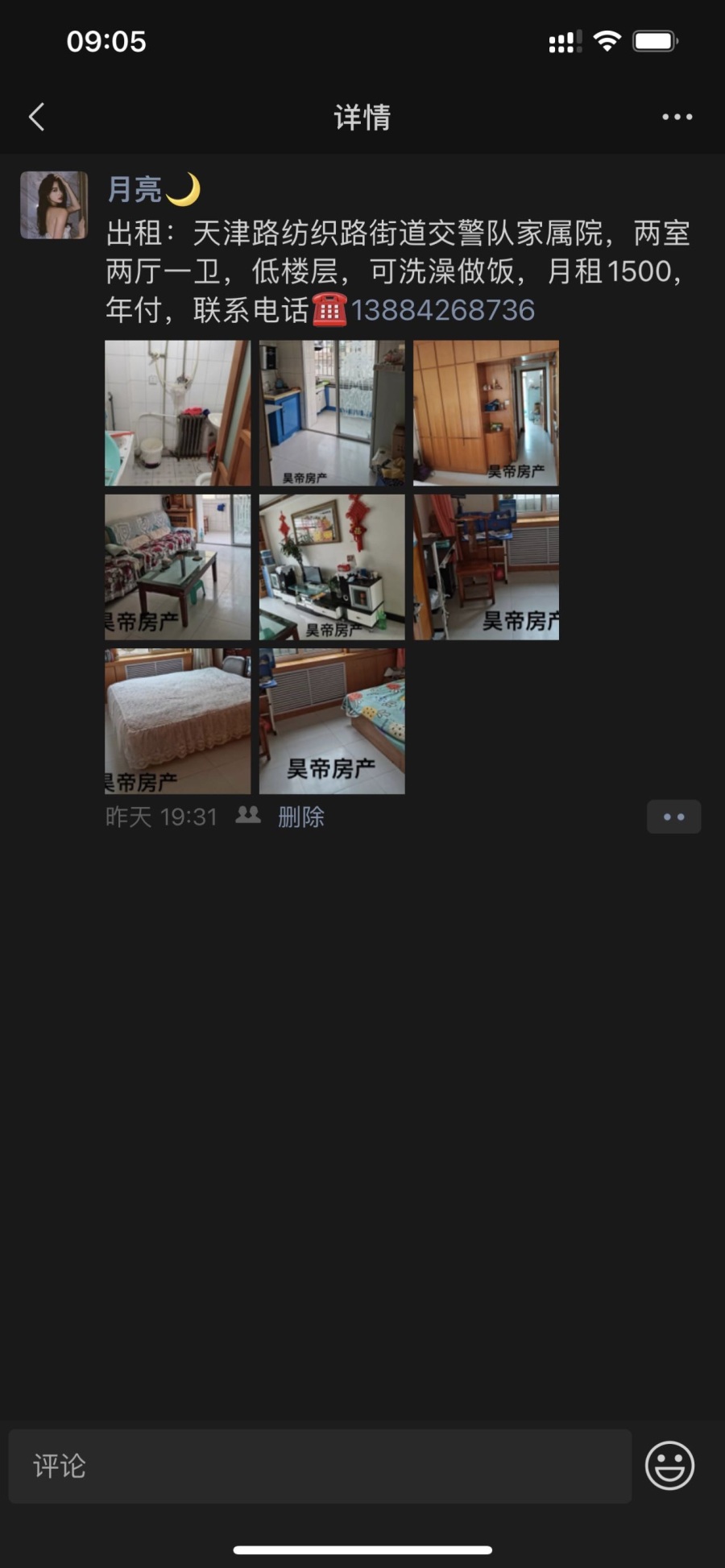
Task: View the wooden wardrobe hallway photo
Action: coord(486,412)
